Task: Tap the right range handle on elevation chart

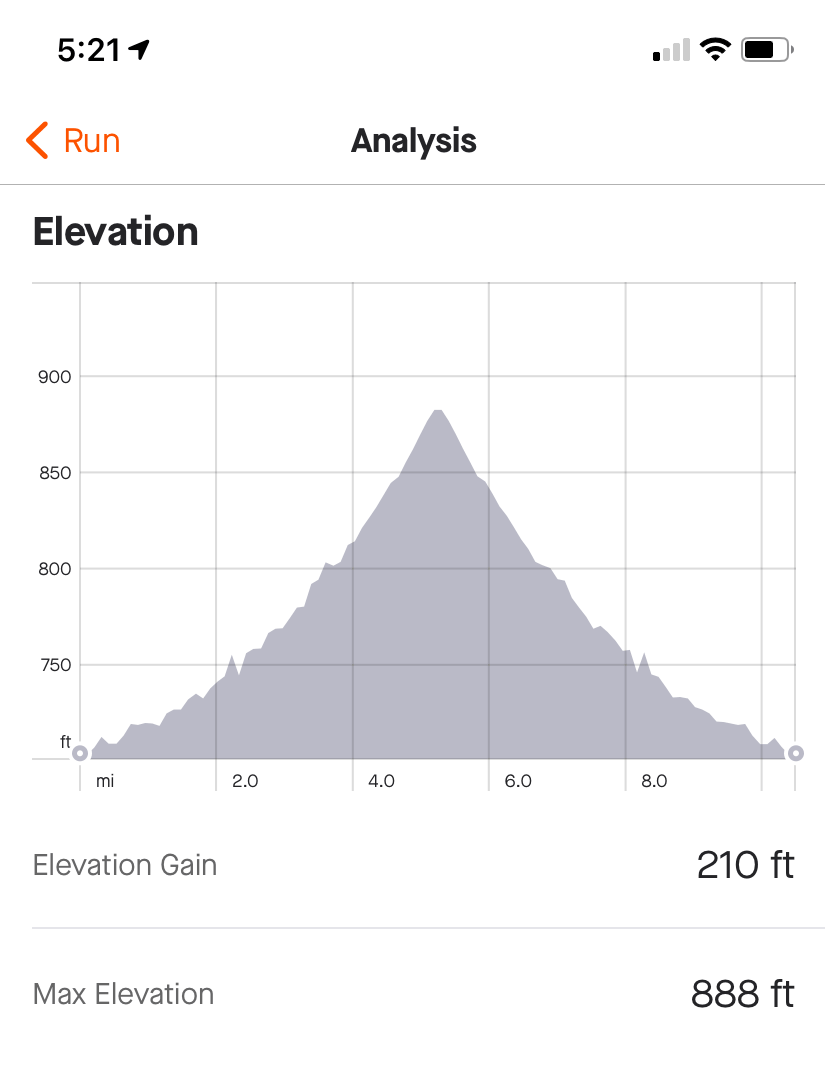Action: 796,753
